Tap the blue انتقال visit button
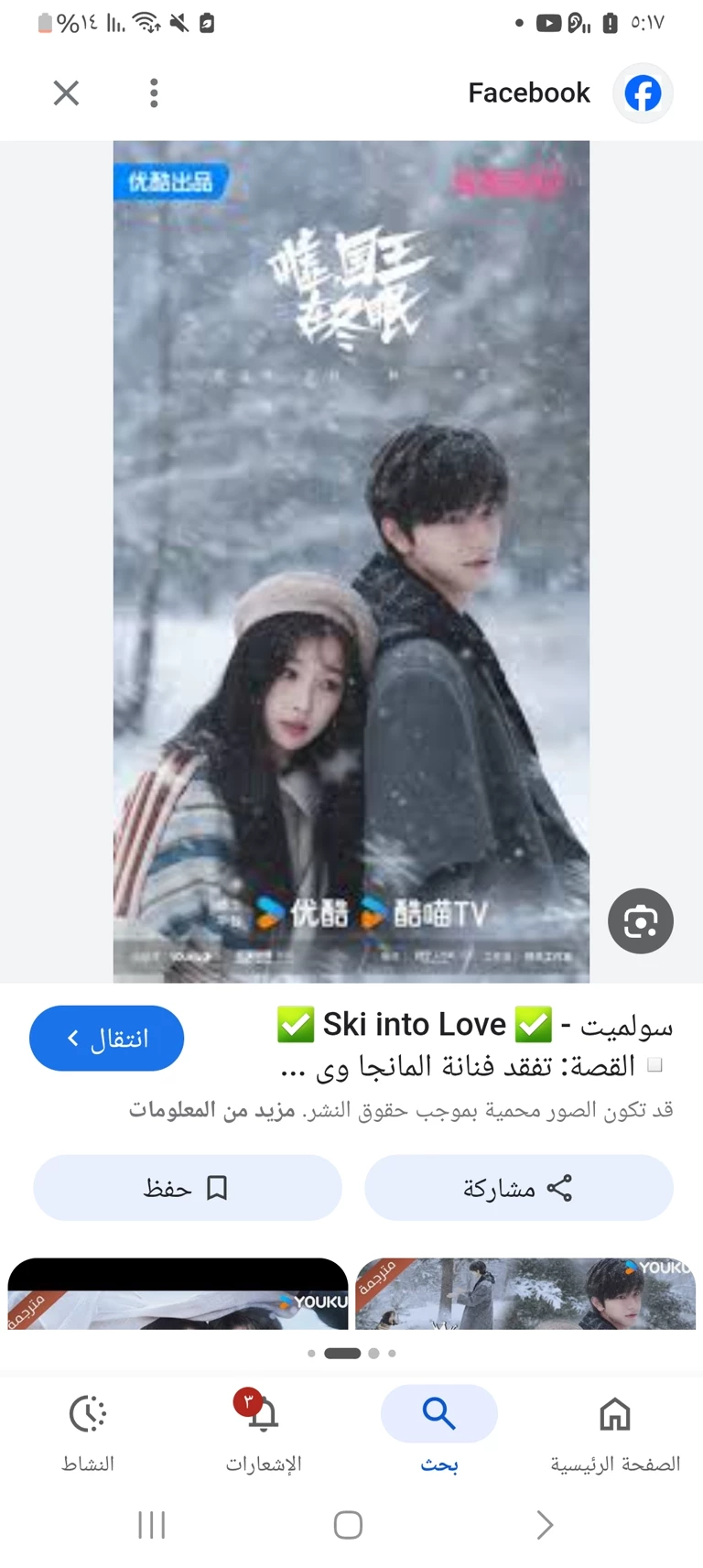This screenshot has height=1568, width=703. (x=107, y=1038)
